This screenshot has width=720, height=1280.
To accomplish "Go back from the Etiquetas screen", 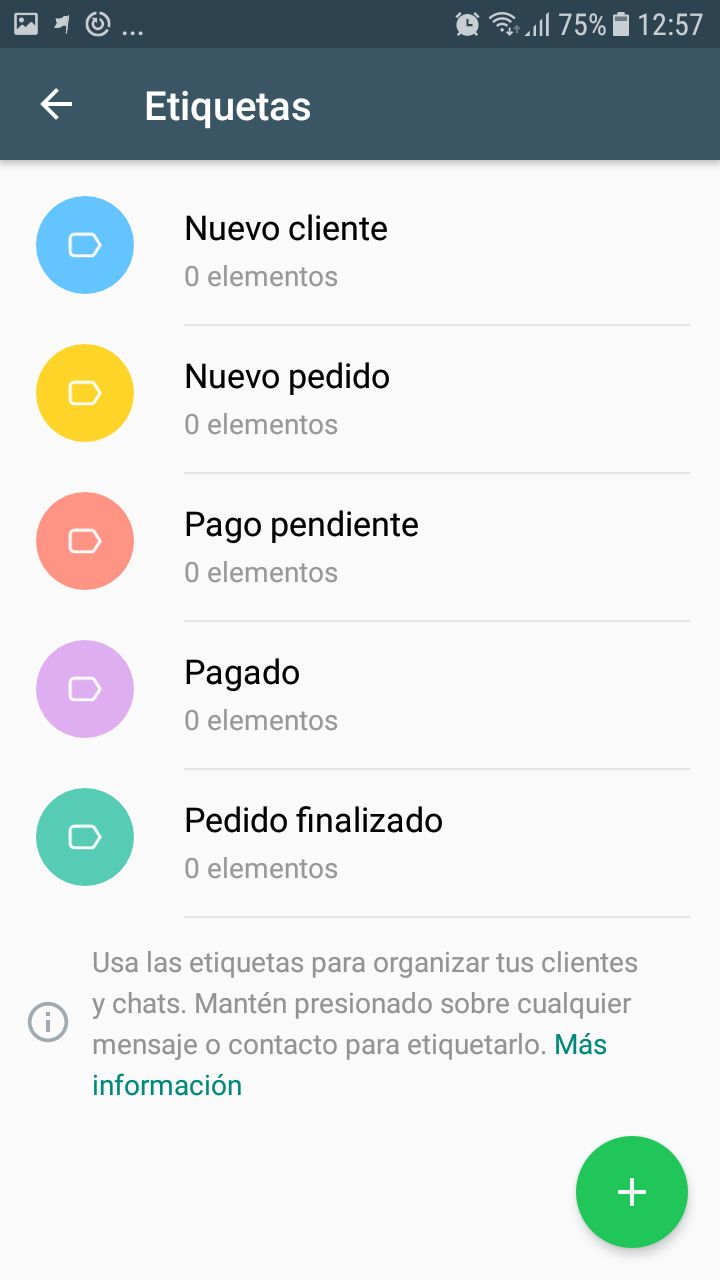I will click(56, 105).
